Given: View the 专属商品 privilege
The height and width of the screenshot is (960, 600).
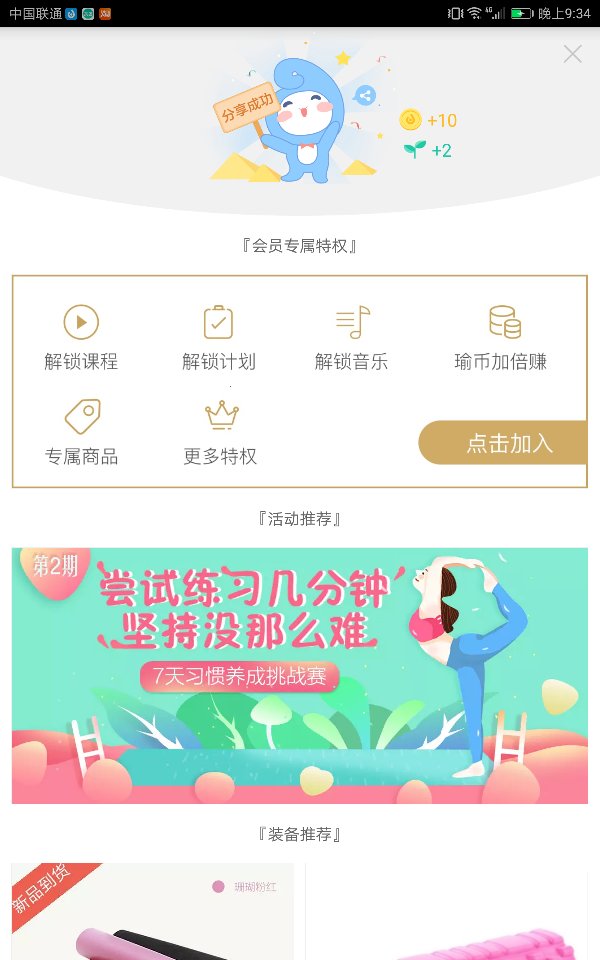Looking at the screenshot, I should [x=81, y=432].
